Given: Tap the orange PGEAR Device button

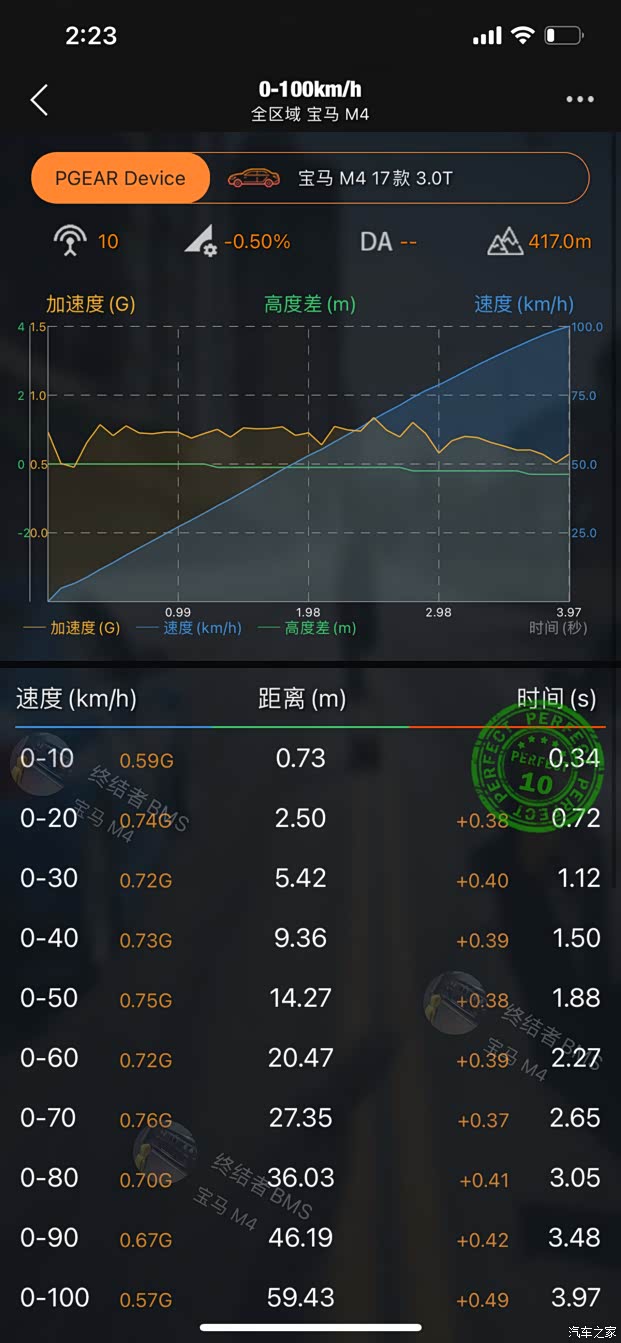Looking at the screenshot, I should pyautogui.click(x=121, y=179).
